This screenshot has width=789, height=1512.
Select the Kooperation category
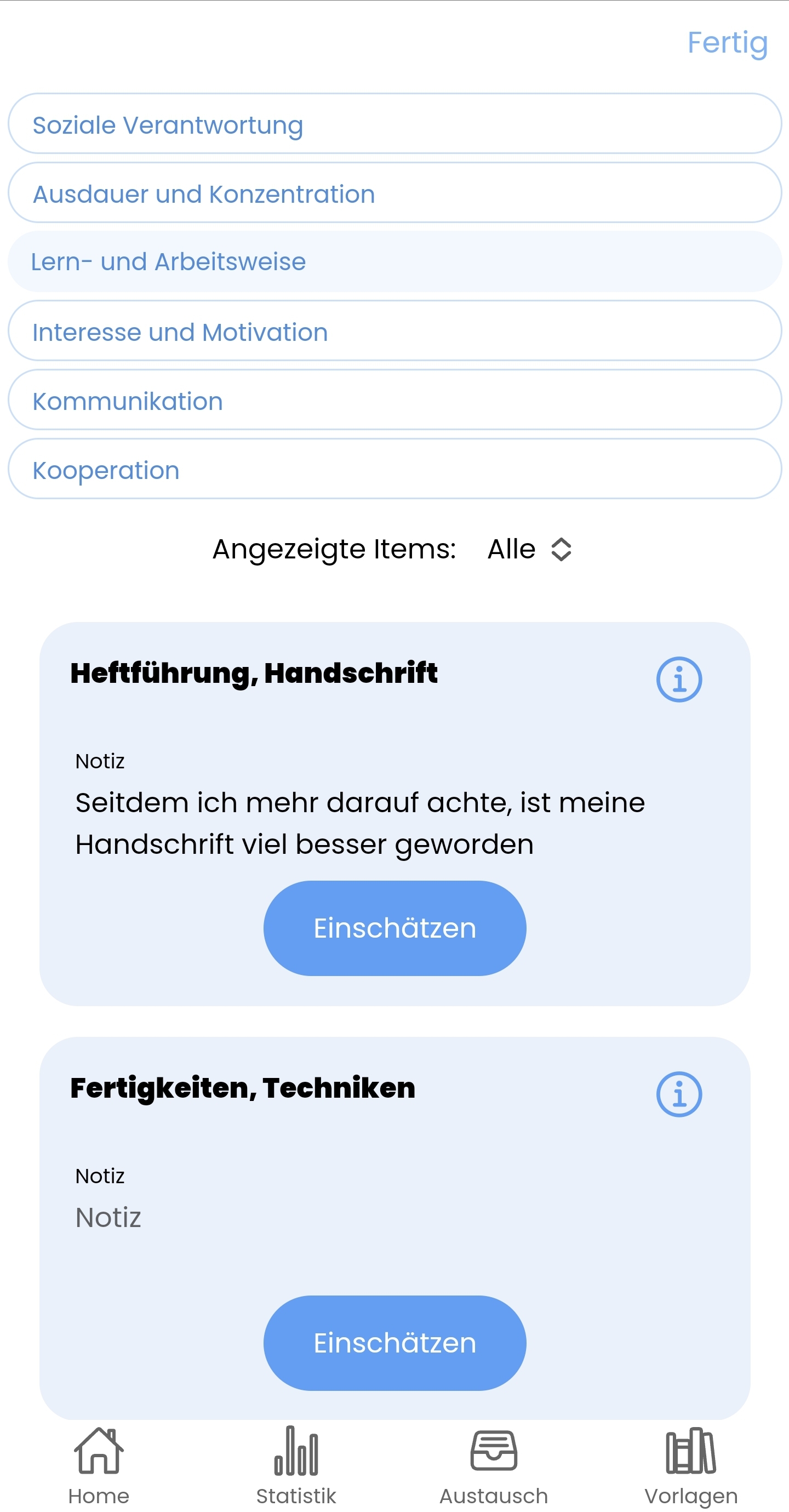tap(395, 469)
